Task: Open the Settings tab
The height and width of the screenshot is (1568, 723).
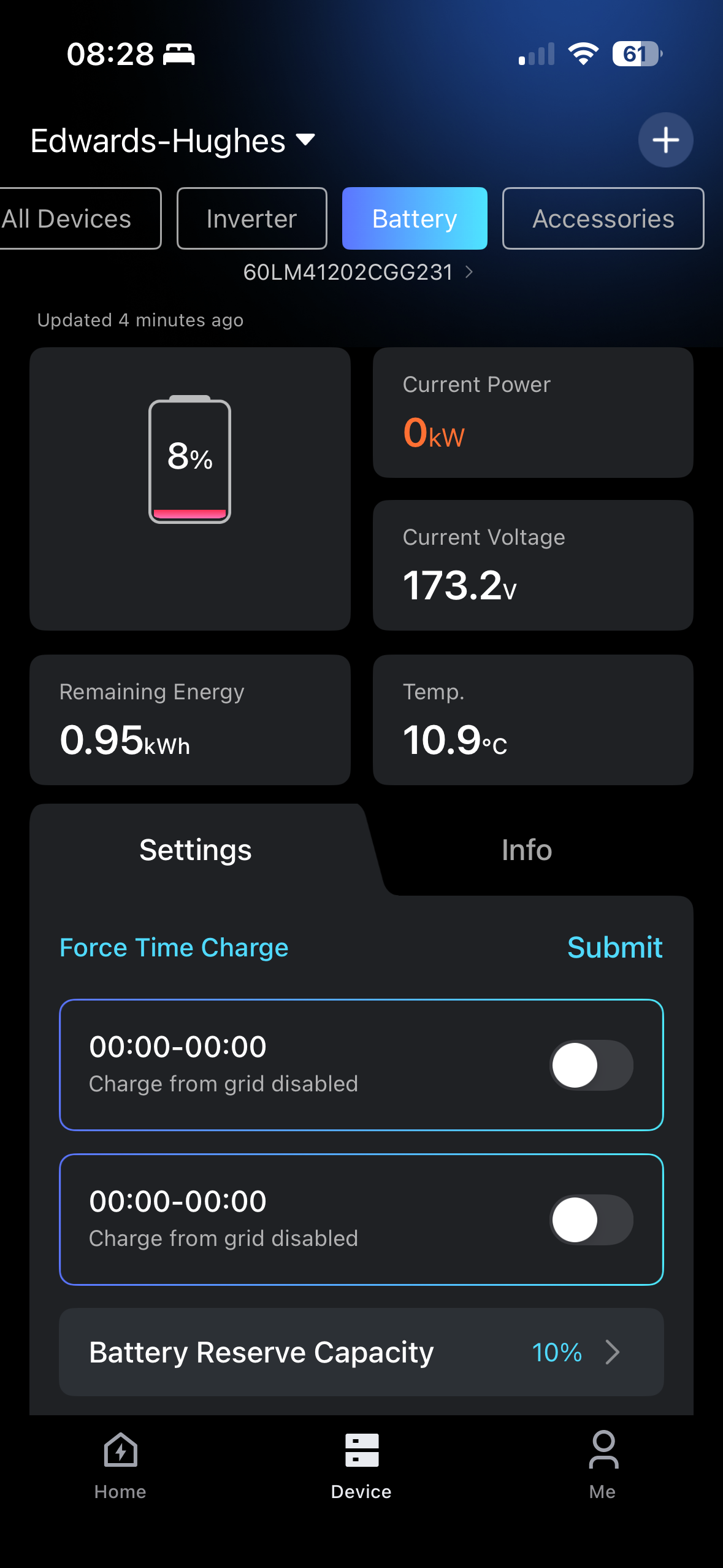Action: (195, 850)
